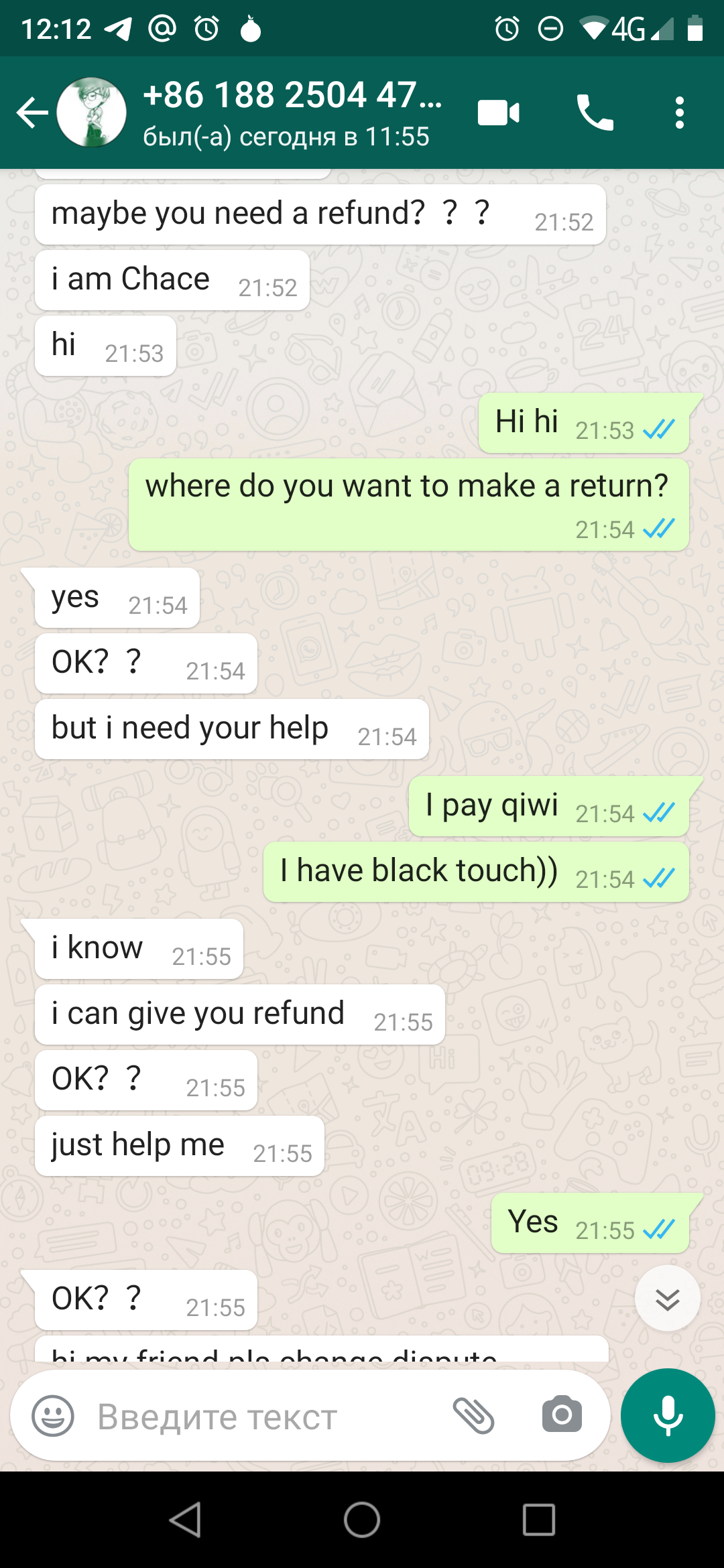Go back to the chat list
The image size is (724, 1568).
pyautogui.click(x=32, y=113)
